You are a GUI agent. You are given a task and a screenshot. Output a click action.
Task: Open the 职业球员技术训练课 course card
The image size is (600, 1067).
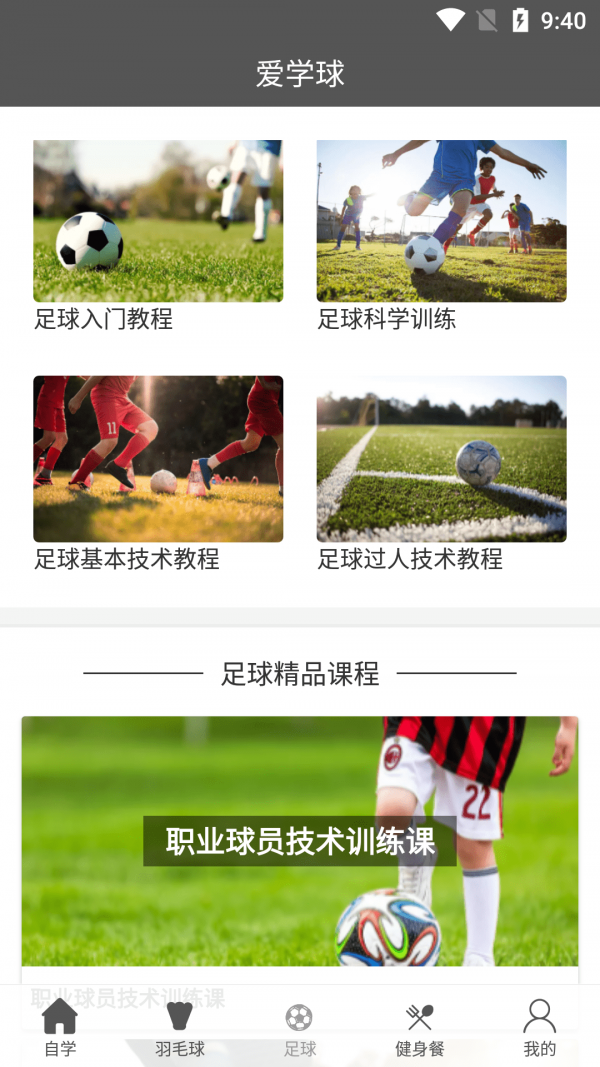click(x=300, y=841)
